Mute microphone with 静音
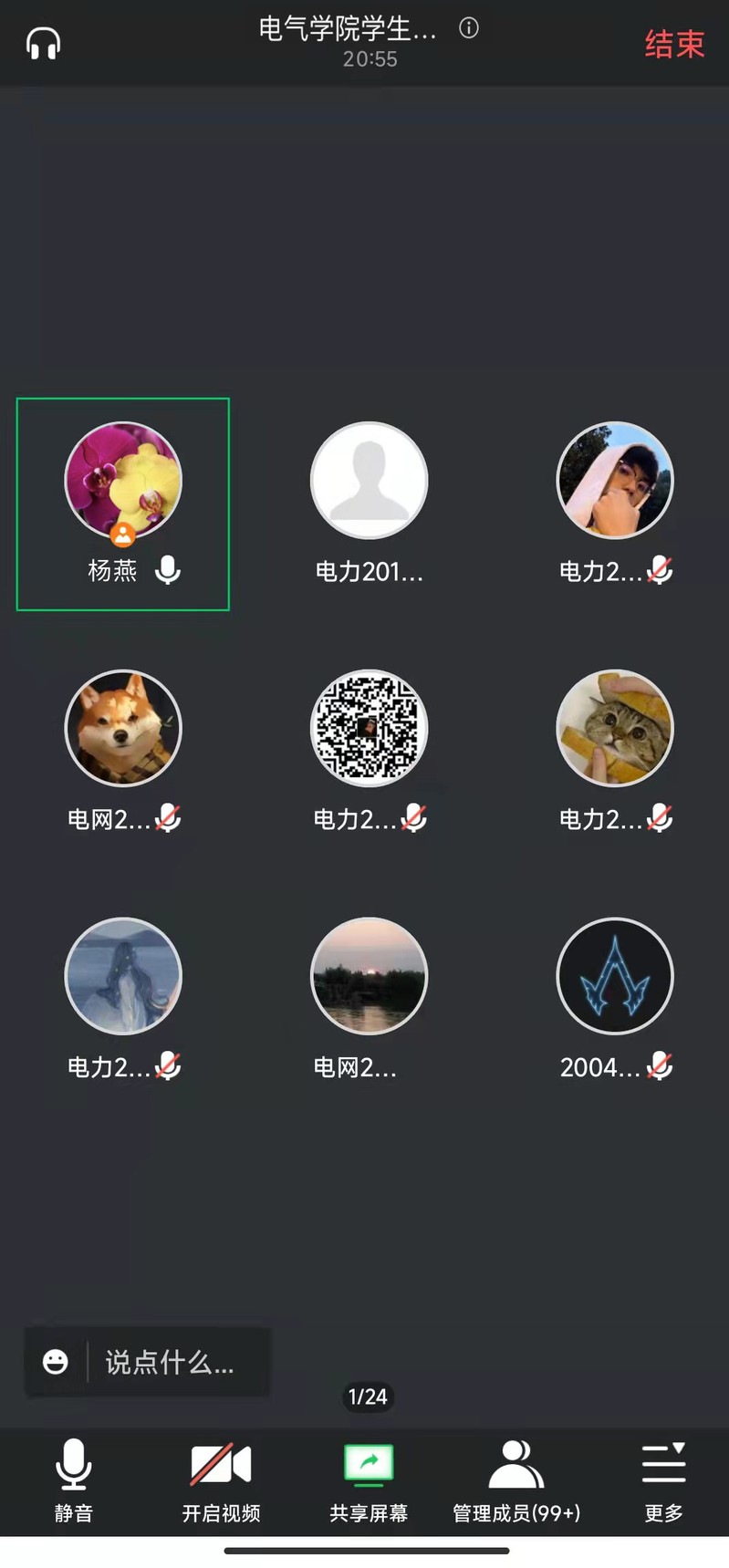Viewport: 729px width, 1568px height. [x=73, y=1478]
